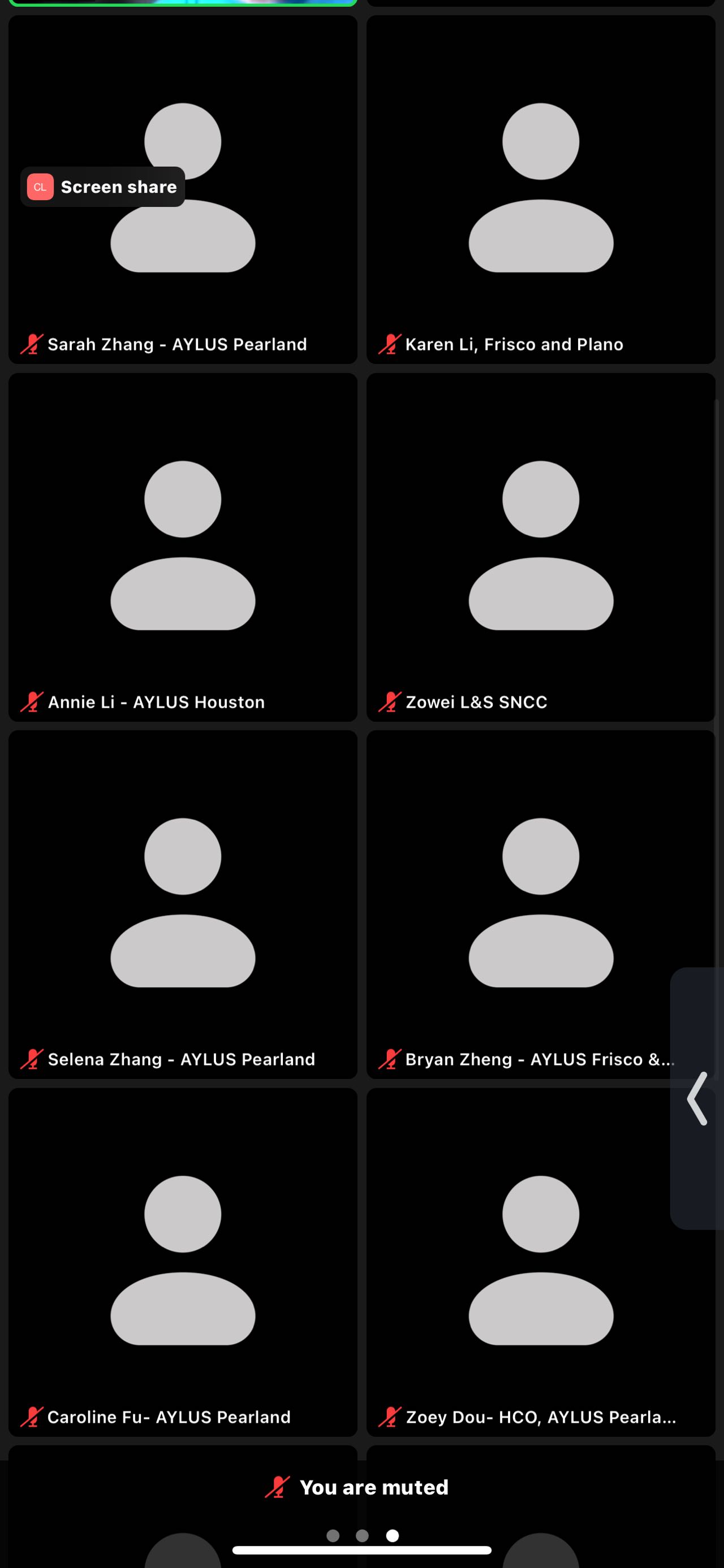This screenshot has height=1568, width=724.
Task: Open the Screen share thumbnail
Action: [x=103, y=187]
